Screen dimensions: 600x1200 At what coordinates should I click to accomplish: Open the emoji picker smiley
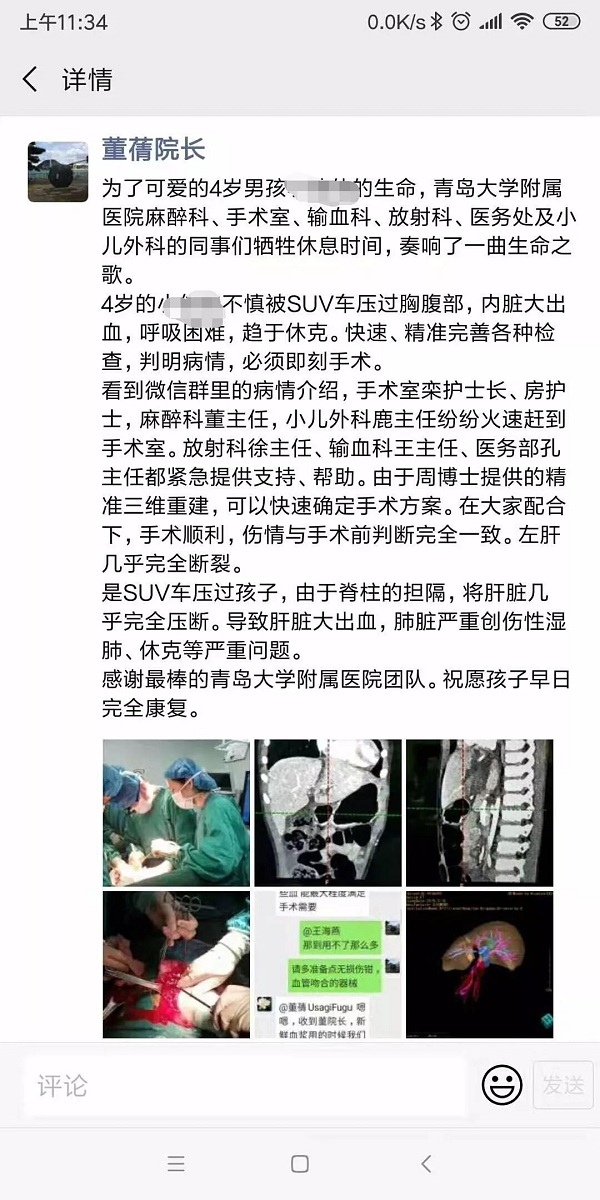click(x=502, y=1085)
